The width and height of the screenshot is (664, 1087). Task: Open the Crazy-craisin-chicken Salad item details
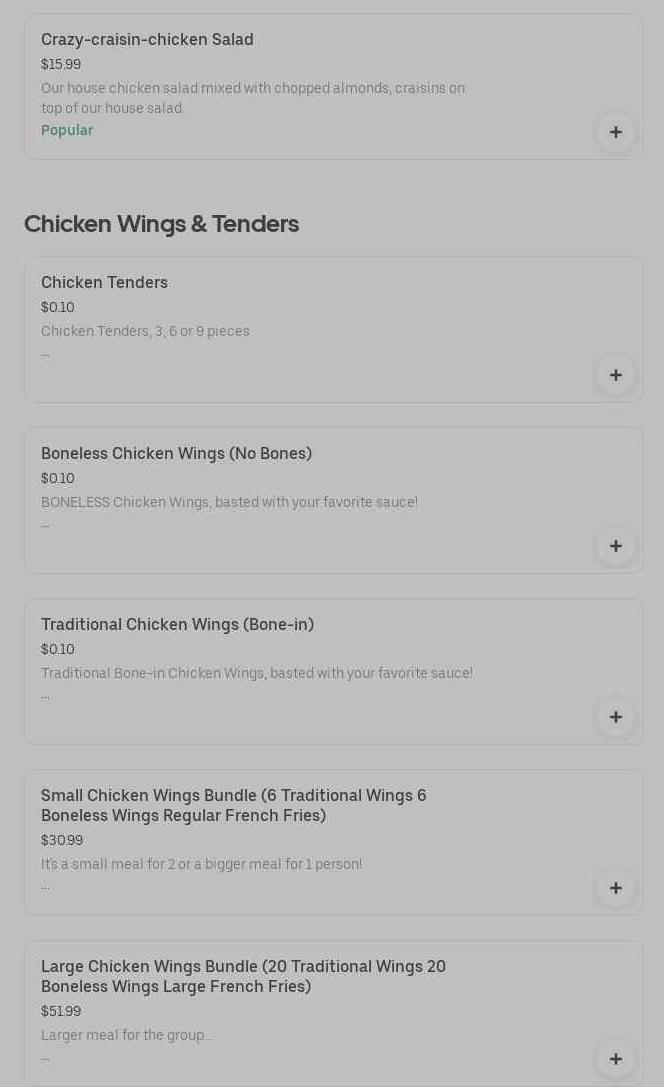147,40
